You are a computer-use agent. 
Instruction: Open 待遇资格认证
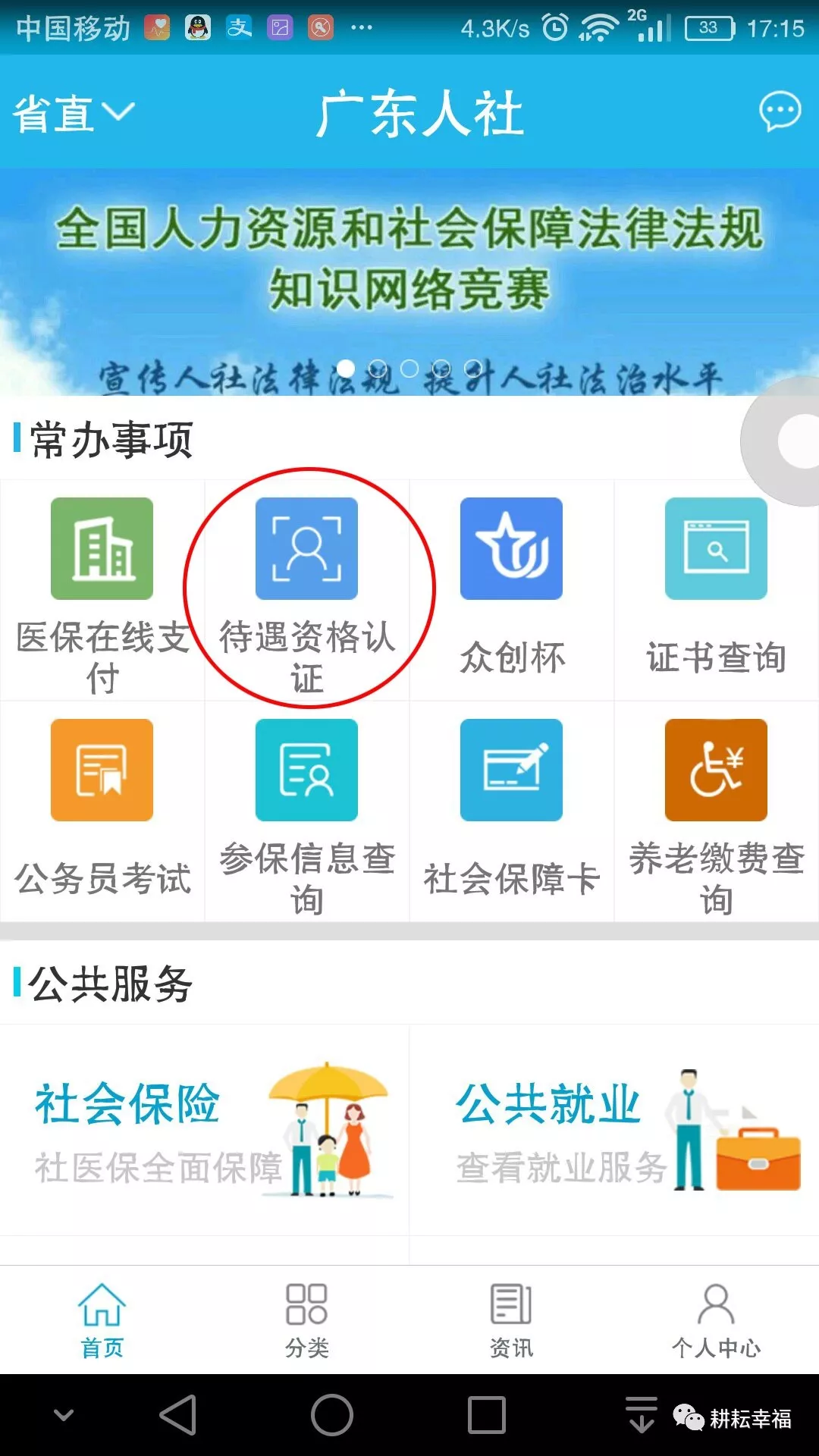coord(307,590)
